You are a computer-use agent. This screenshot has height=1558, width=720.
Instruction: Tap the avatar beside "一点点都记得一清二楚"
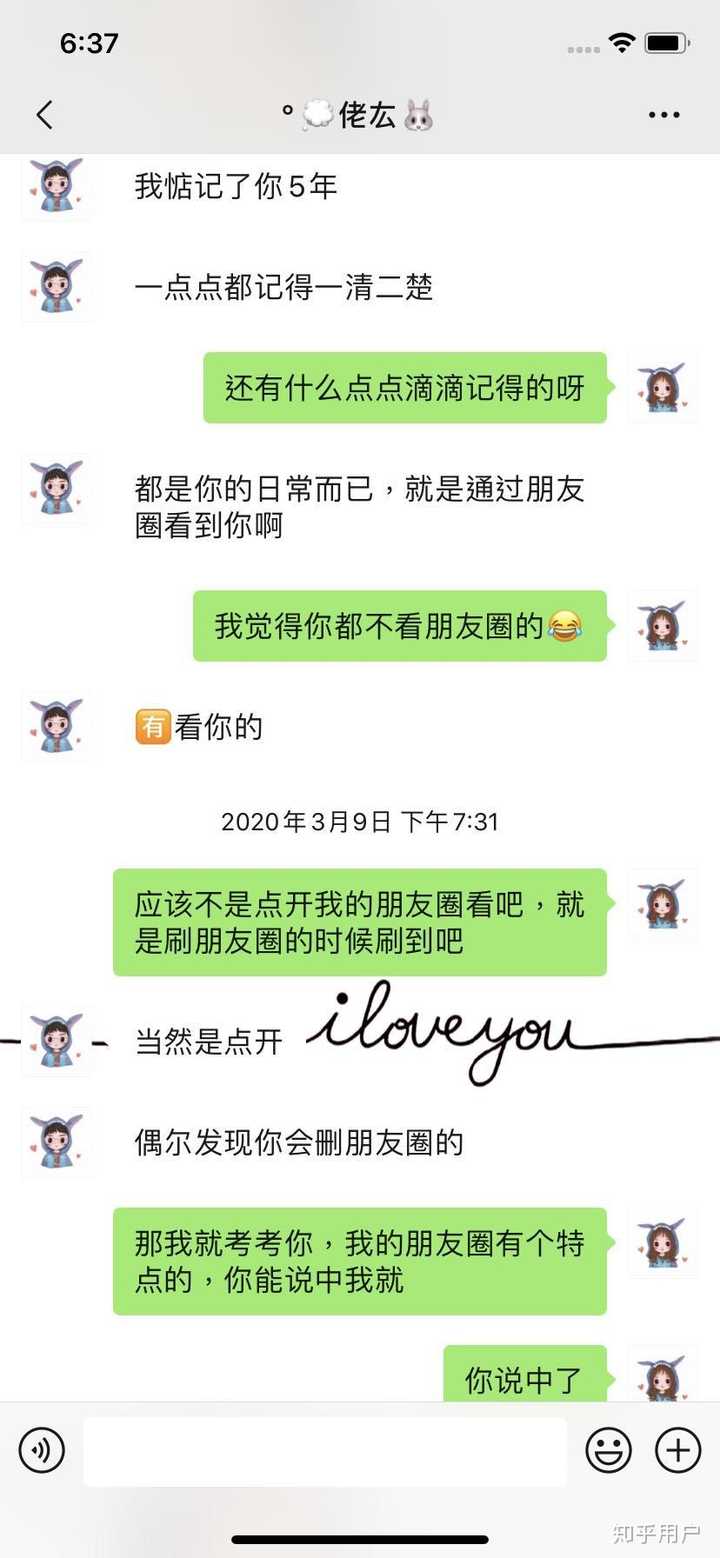tap(57, 287)
